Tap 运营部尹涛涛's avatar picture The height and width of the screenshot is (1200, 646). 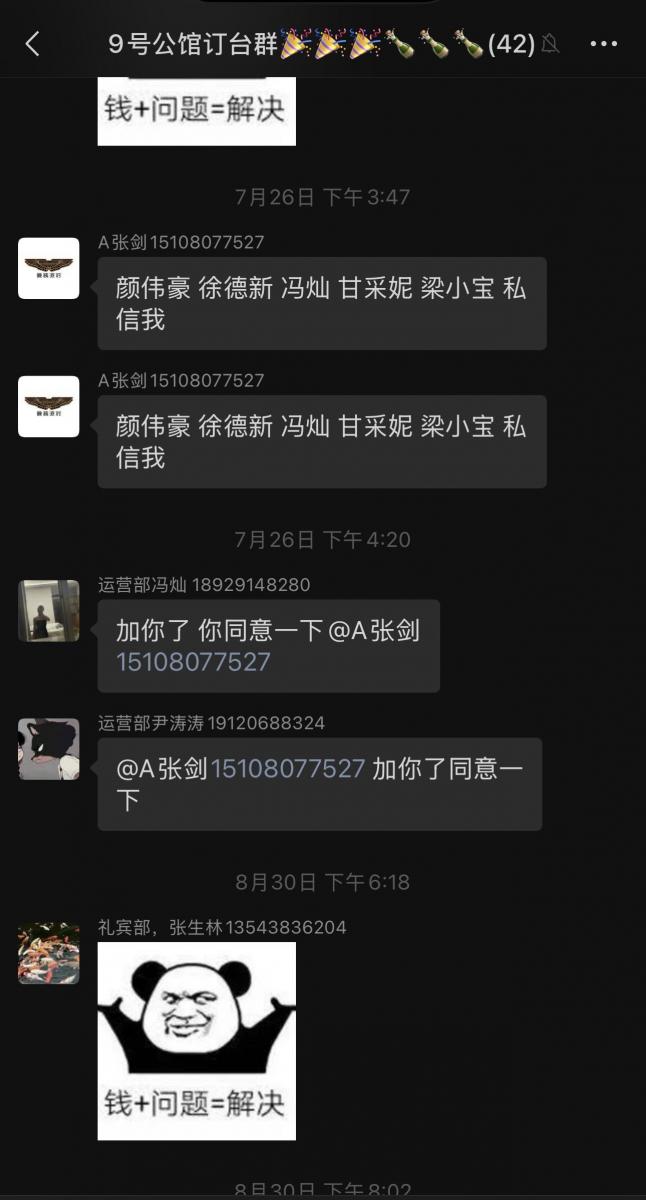coord(48,749)
